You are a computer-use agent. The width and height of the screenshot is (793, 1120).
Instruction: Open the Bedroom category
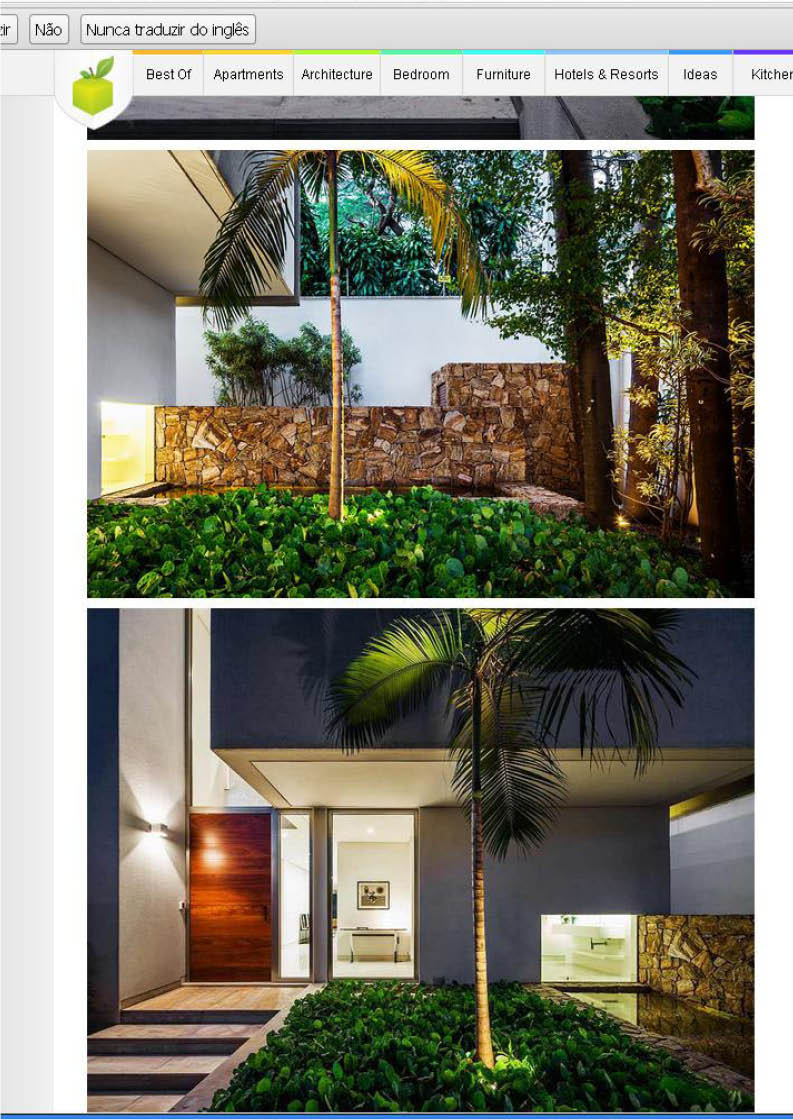point(421,74)
